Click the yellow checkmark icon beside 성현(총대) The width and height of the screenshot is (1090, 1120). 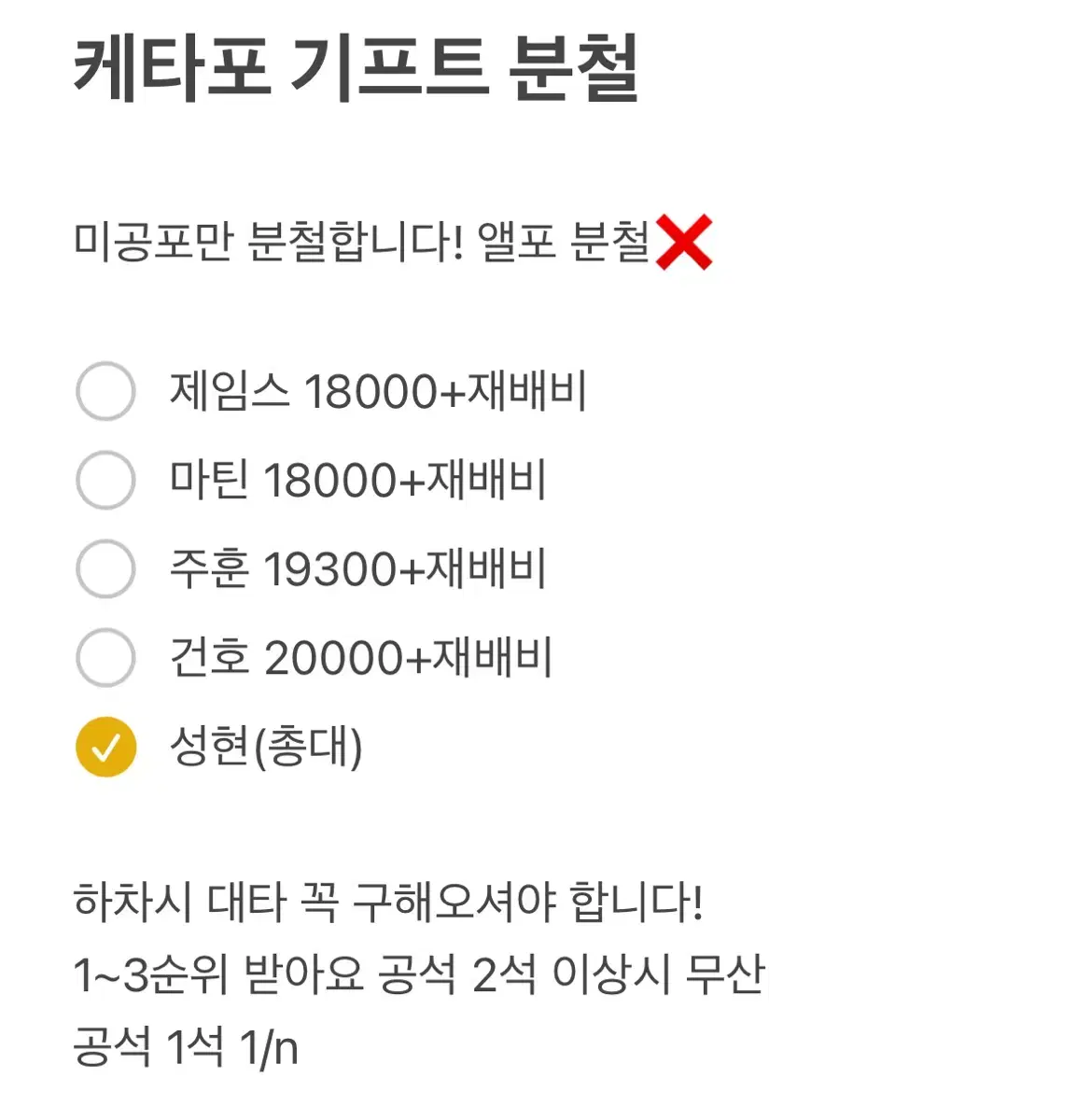(105, 746)
